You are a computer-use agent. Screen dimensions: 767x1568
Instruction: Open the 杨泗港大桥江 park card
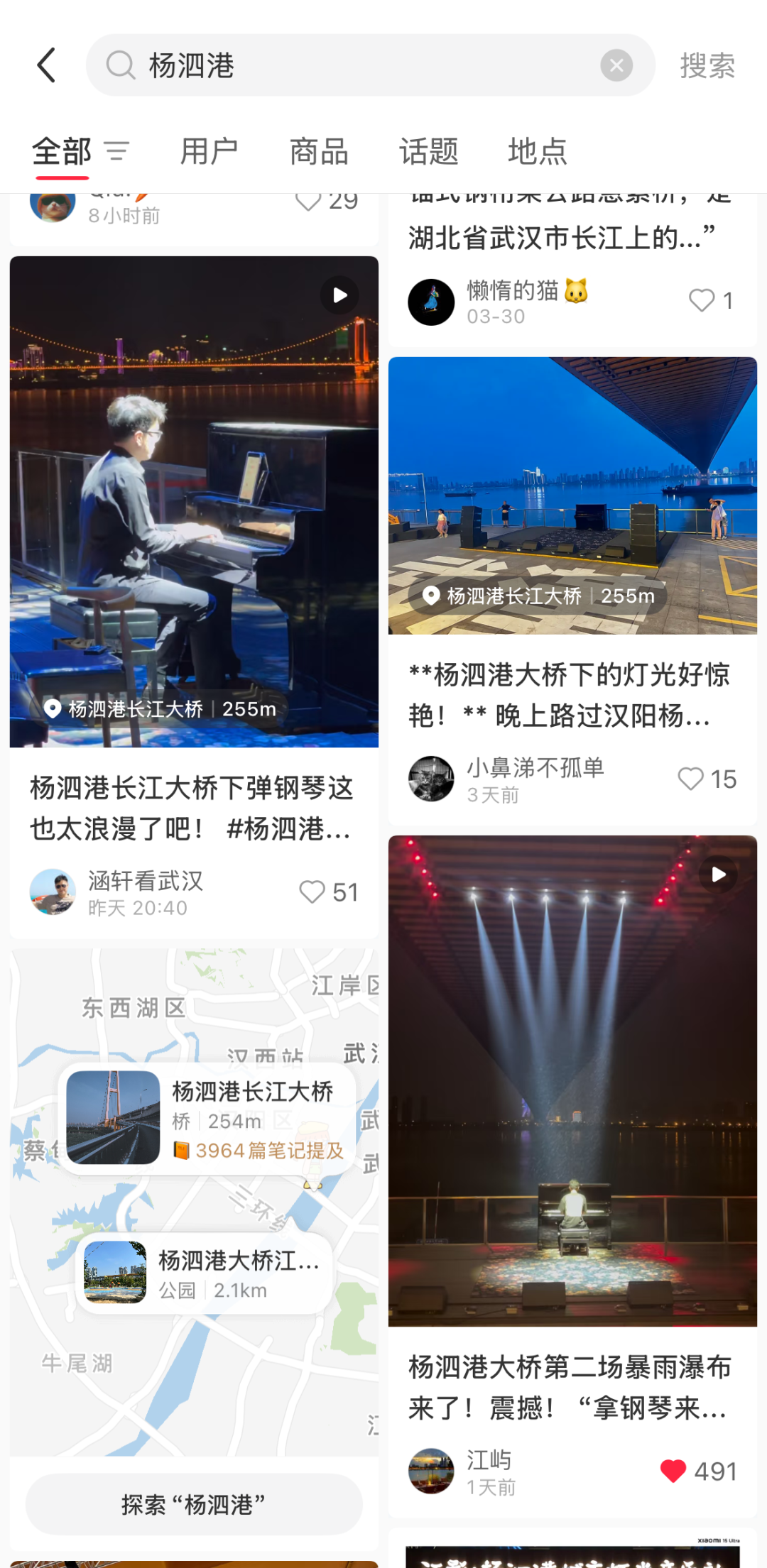click(205, 1273)
